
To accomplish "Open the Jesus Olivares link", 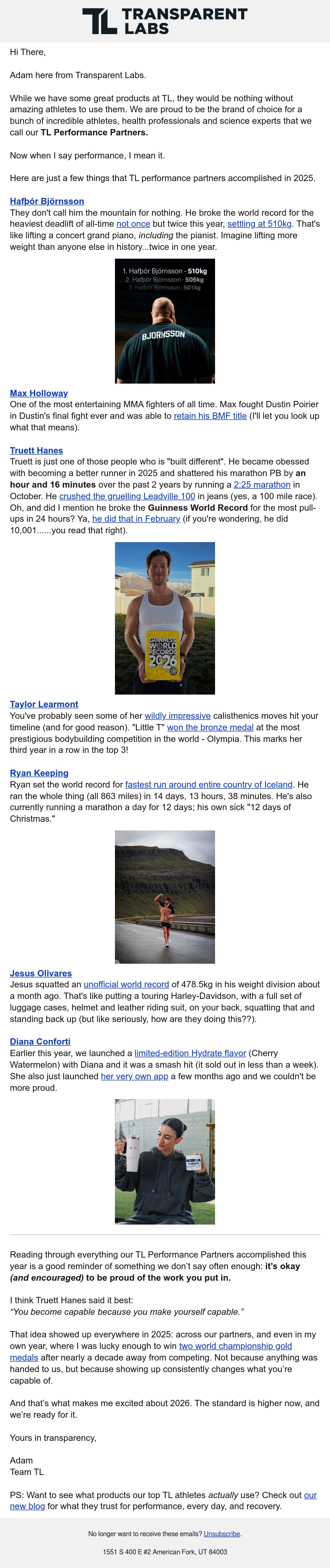I will 41,973.
